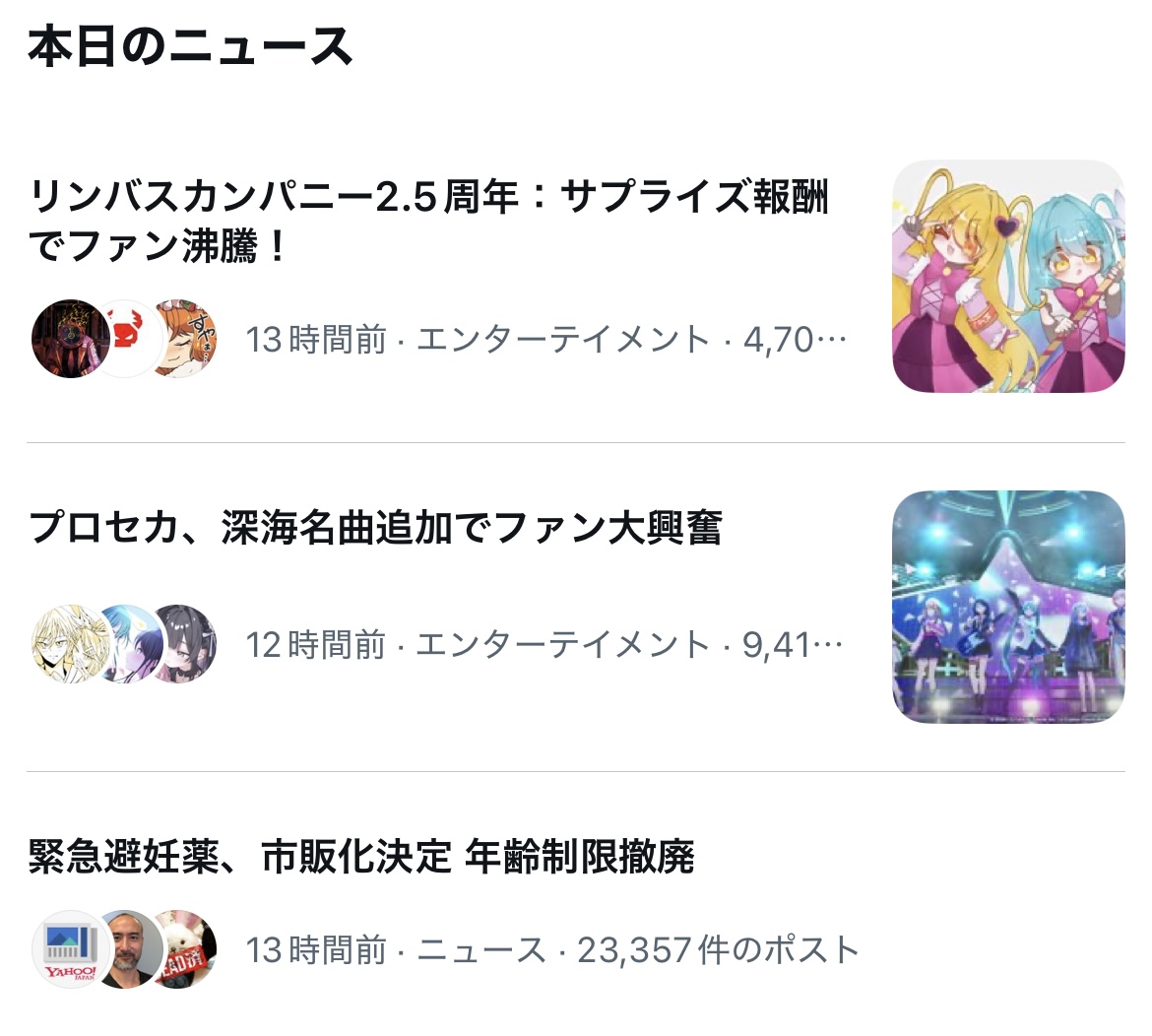The height and width of the screenshot is (1036, 1152).
Task: Open the プロセカ深海名曲追加 news story
Action: 375,528
